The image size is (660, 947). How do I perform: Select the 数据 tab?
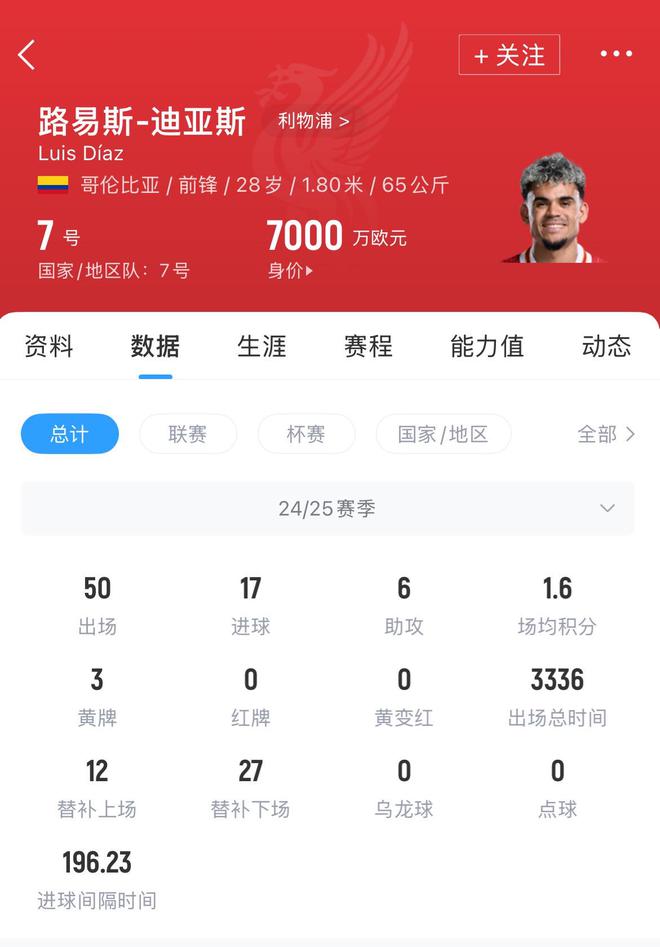click(155, 347)
